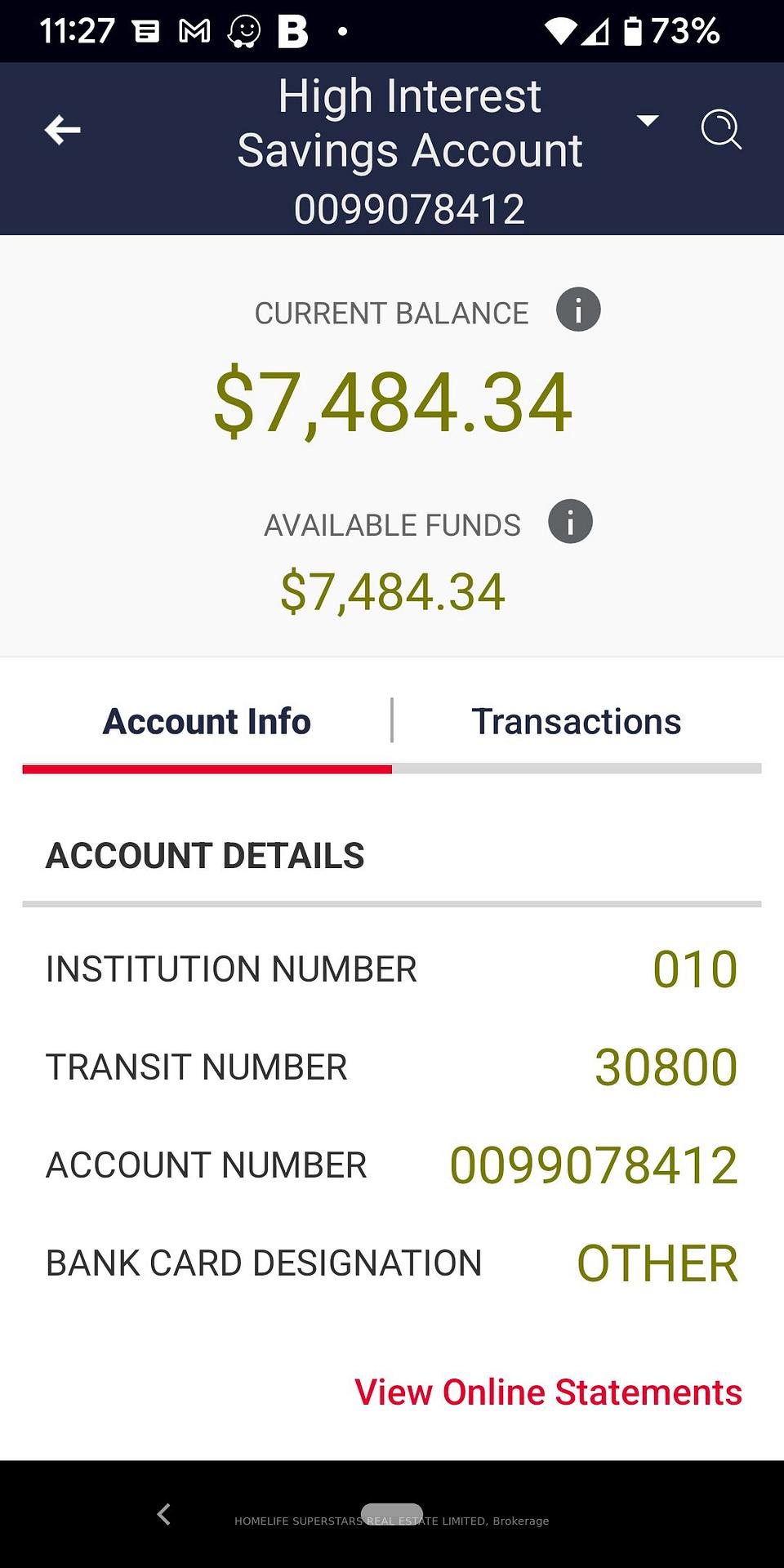Viewport: 784px width, 1568px height.
Task: Show info about Available Funds
Action: point(570,522)
